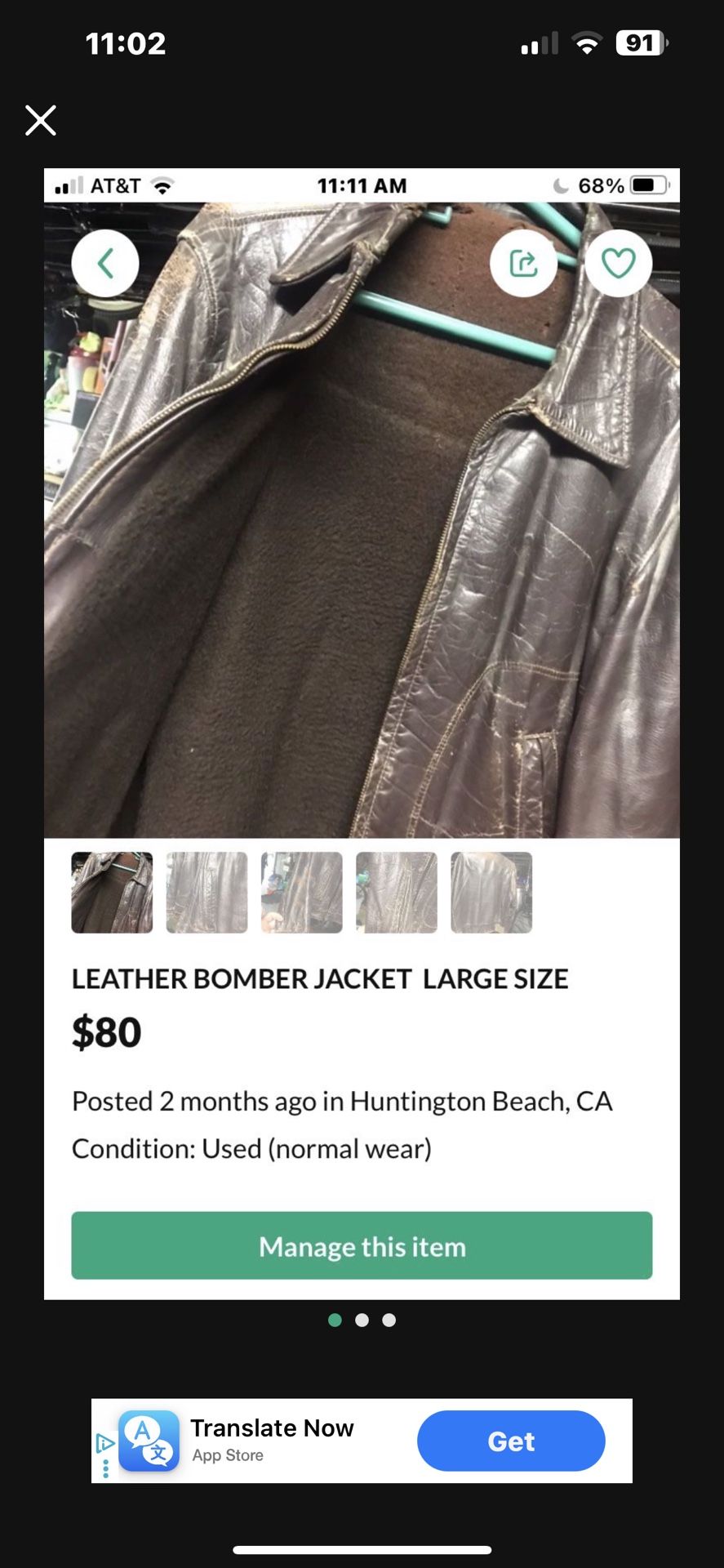Close the full-screen photo viewer

(41, 120)
